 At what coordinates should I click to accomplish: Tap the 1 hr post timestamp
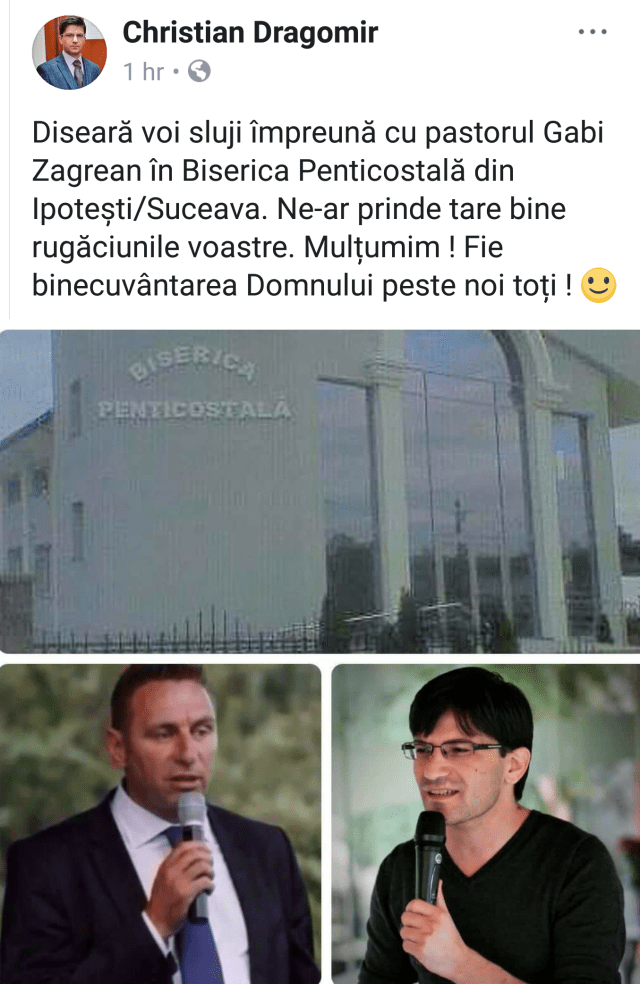coord(143,71)
